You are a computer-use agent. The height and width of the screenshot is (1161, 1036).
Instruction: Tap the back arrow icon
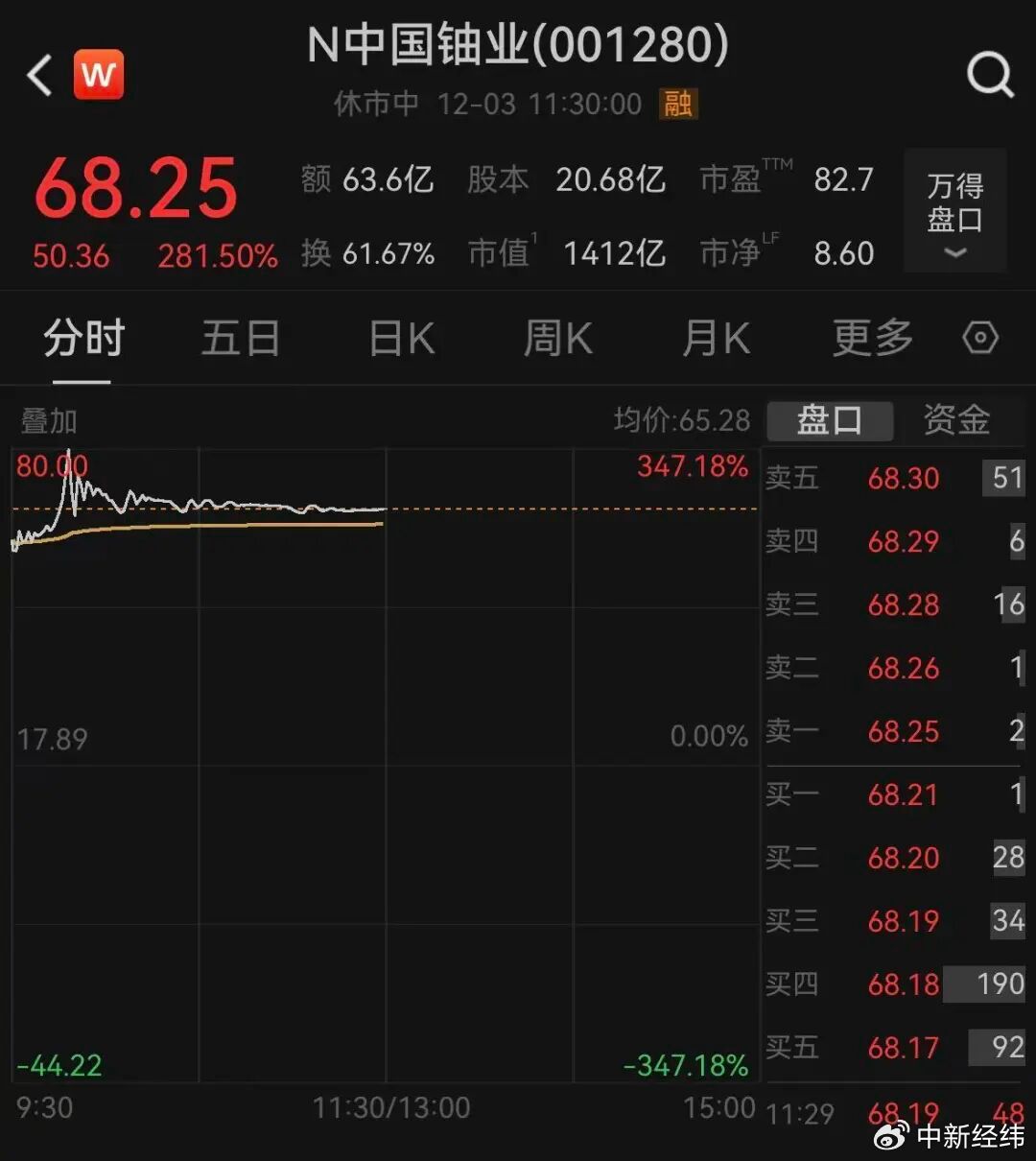(x=38, y=75)
